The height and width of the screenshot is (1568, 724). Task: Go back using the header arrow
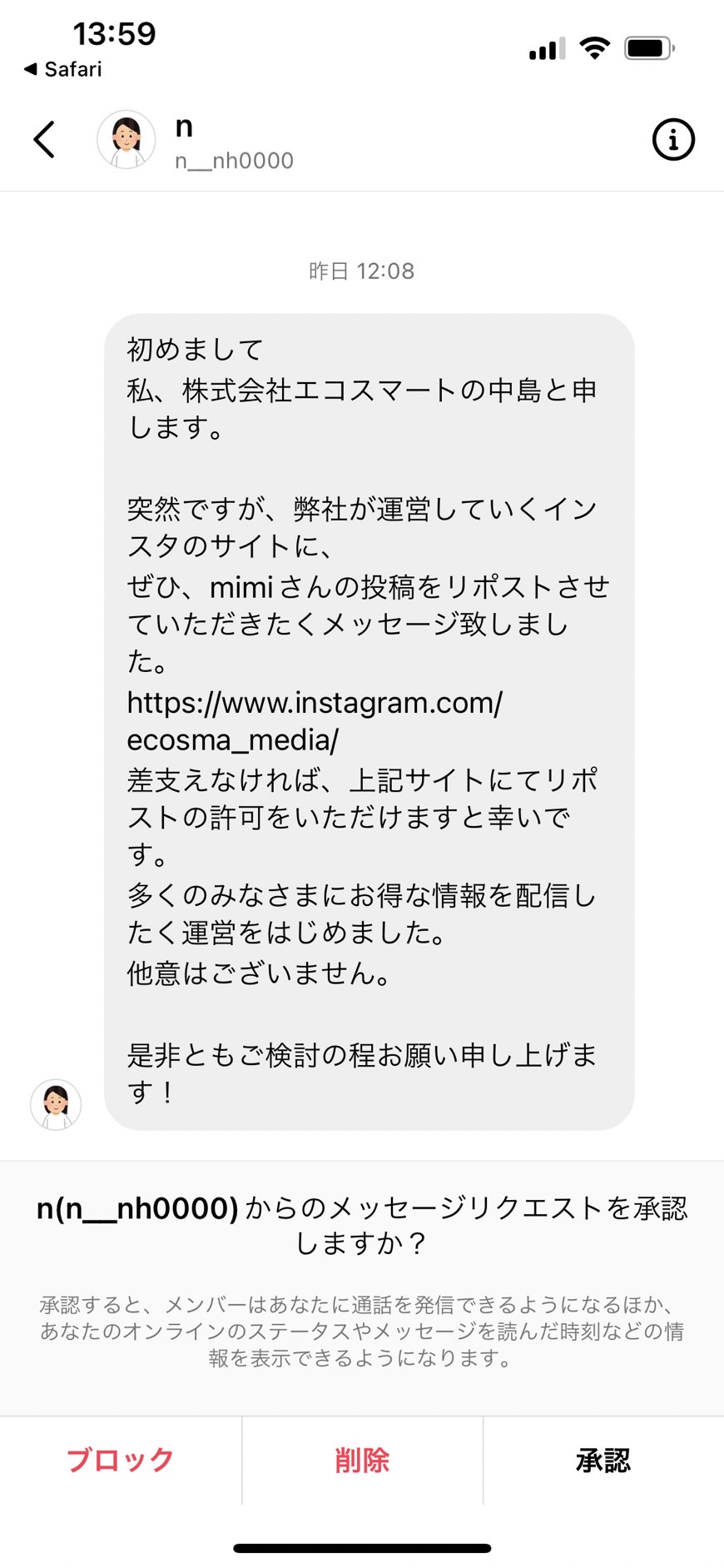(x=44, y=139)
